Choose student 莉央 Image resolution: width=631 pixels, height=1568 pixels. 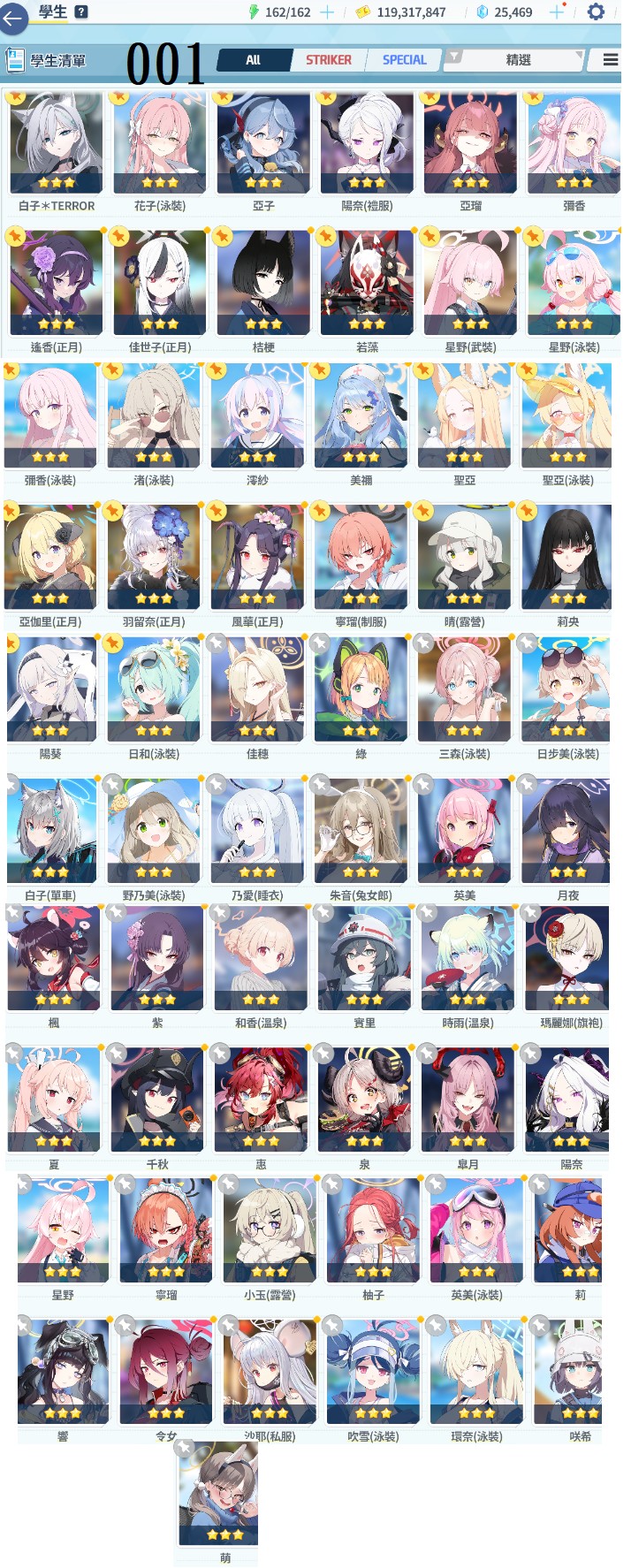click(567, 557)
